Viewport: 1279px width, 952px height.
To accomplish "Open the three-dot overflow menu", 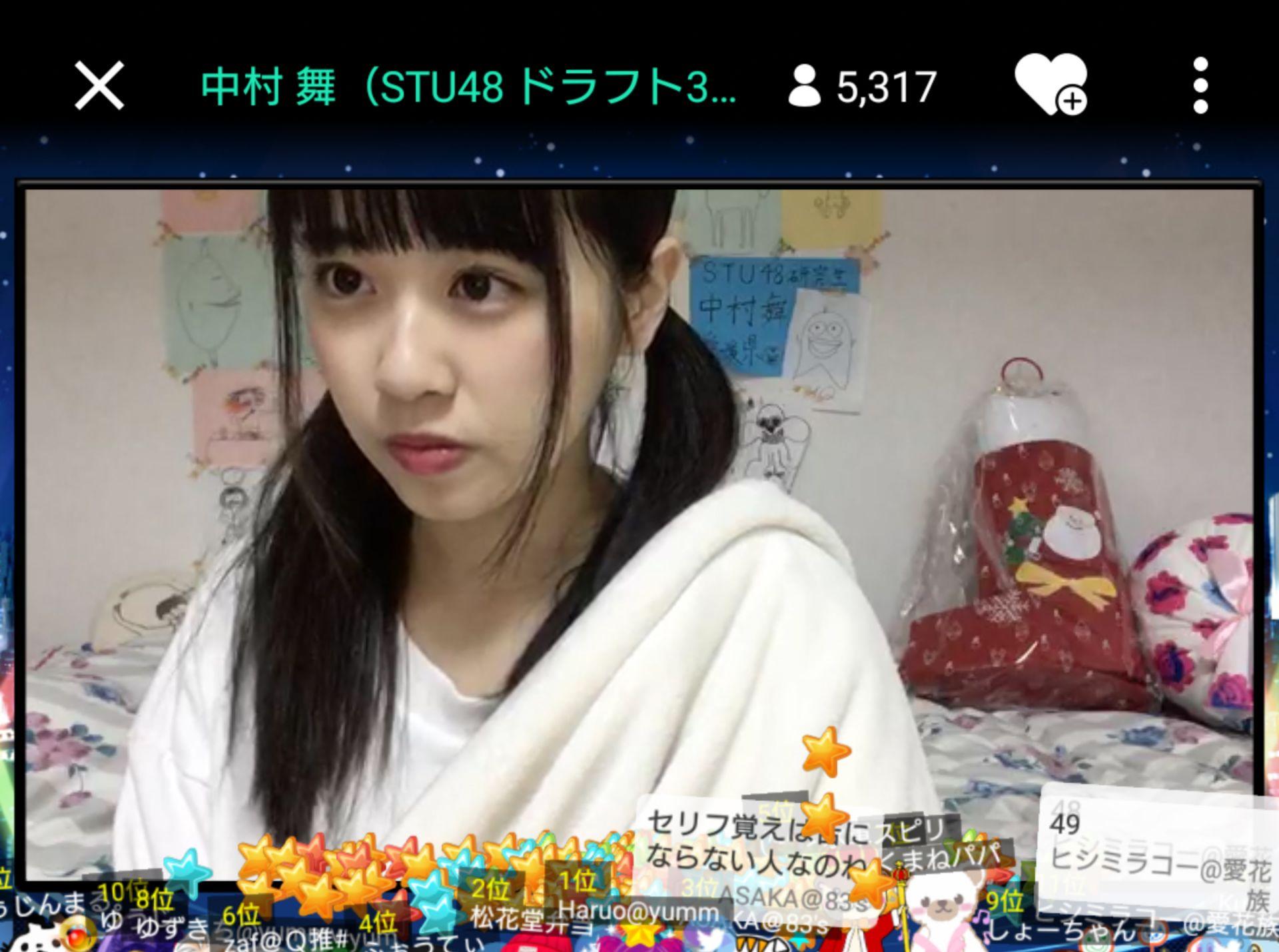I will click(1200, 85).
